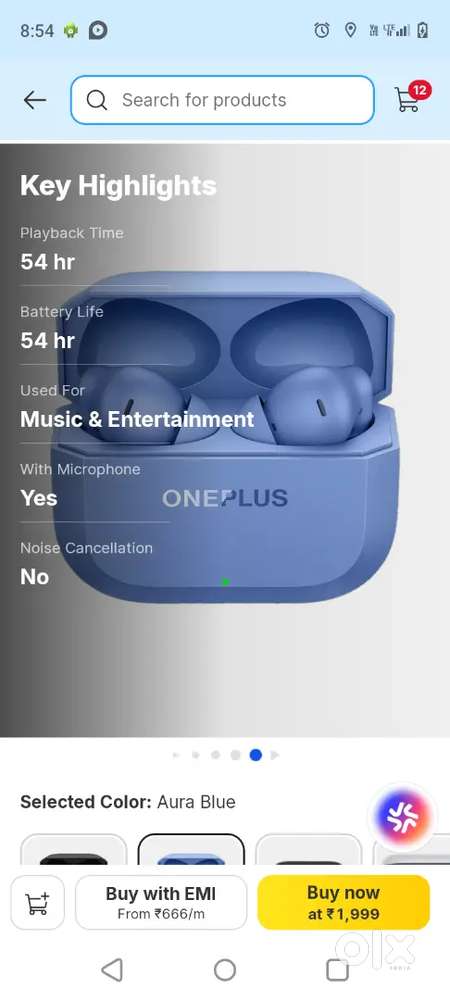Select the Aura Blue color option

(191, 849)
